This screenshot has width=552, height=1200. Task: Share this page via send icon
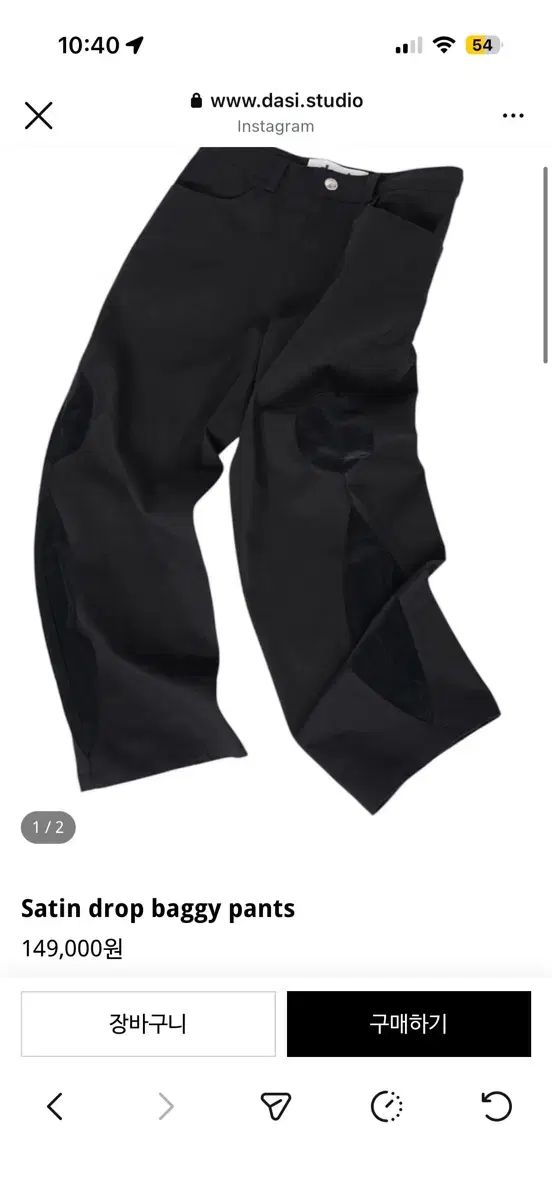tap(275, 1106)
